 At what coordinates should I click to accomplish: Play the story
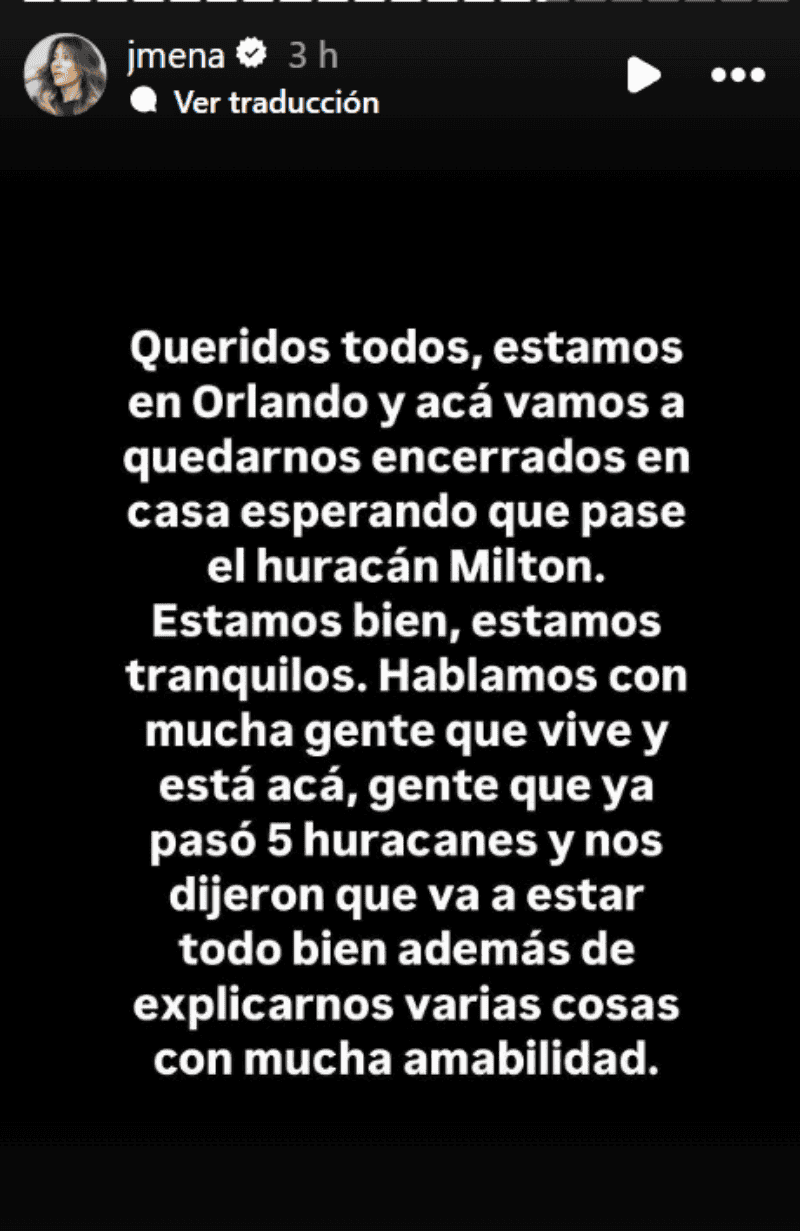643,75
